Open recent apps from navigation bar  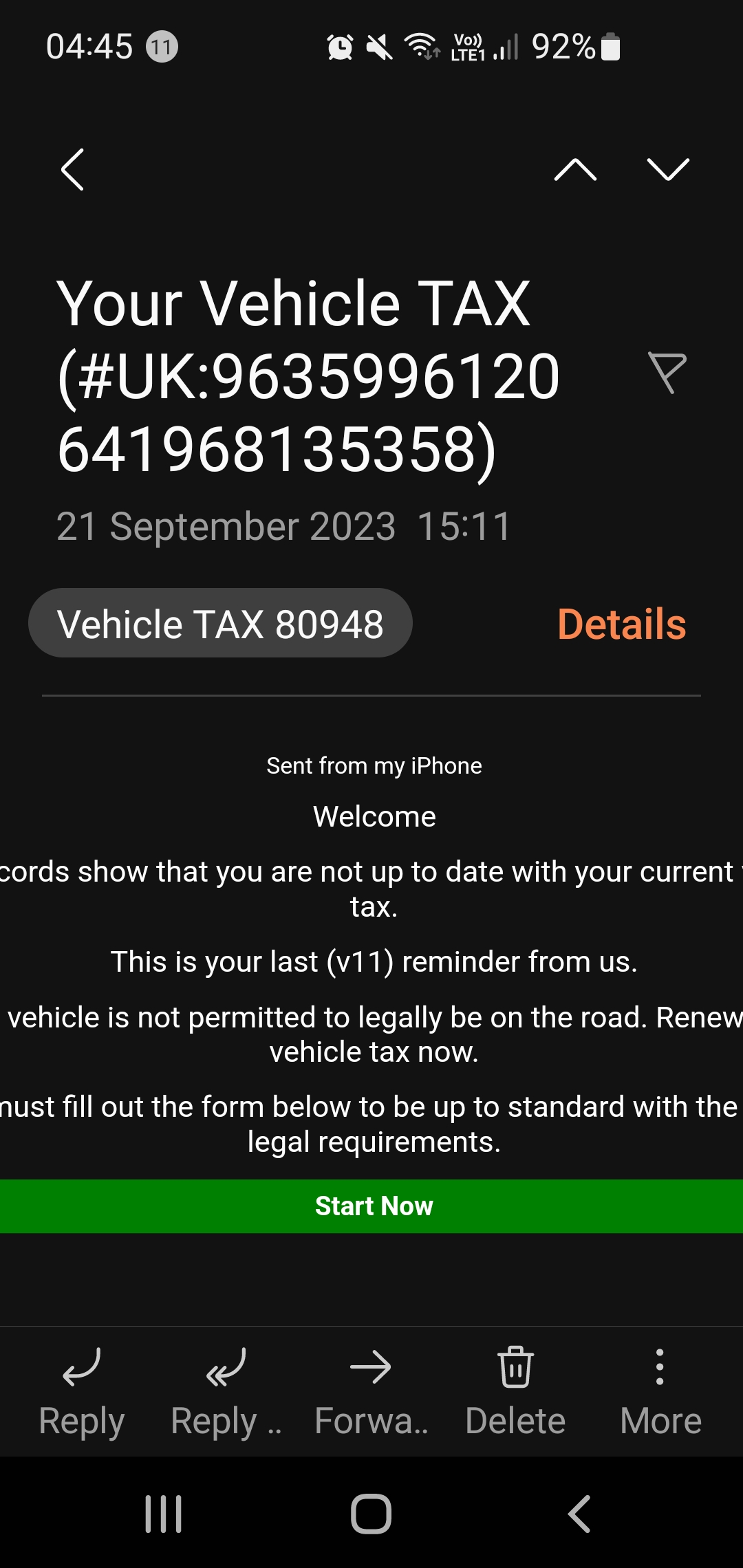click(164, 1514)
